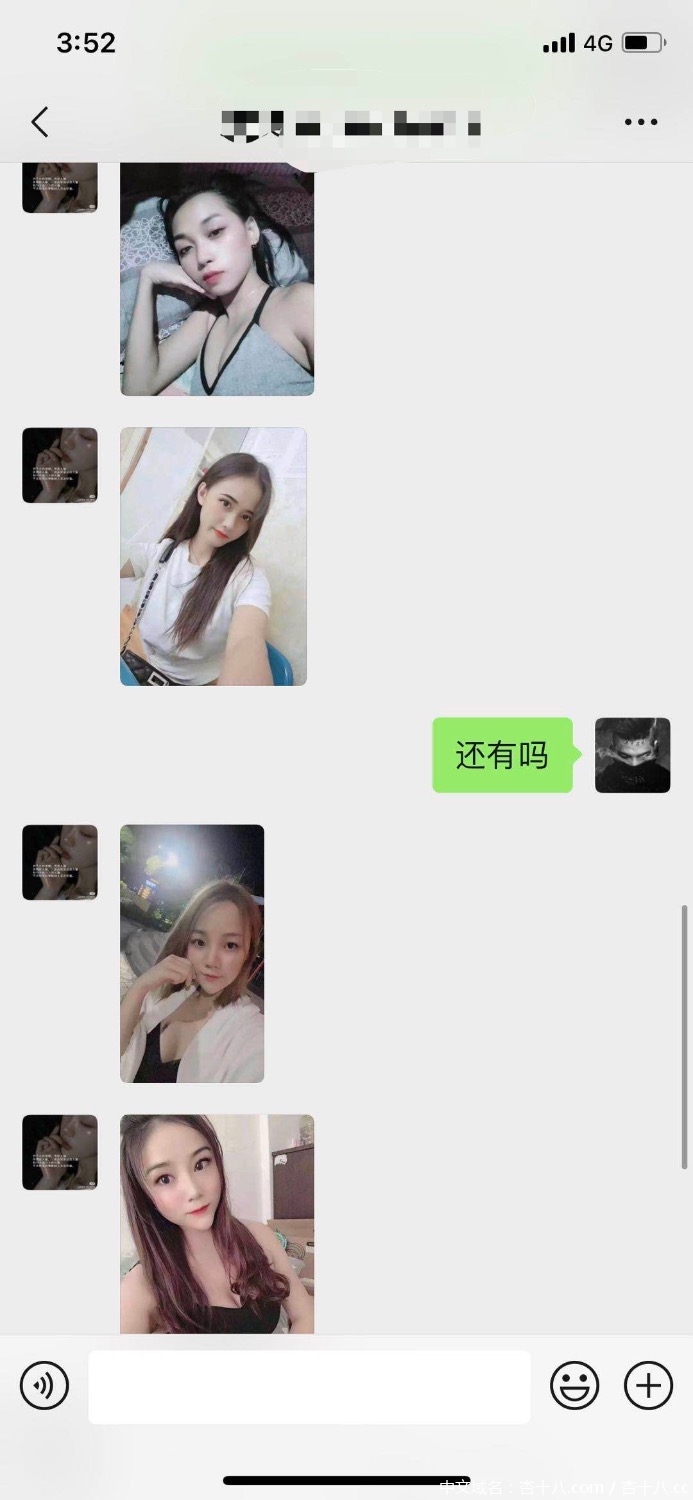Image resolution: width=693 pixels, height=1500 pixels.
Task: Go back to the chat list
Action: pyautogui.click(x=40, y=123)
